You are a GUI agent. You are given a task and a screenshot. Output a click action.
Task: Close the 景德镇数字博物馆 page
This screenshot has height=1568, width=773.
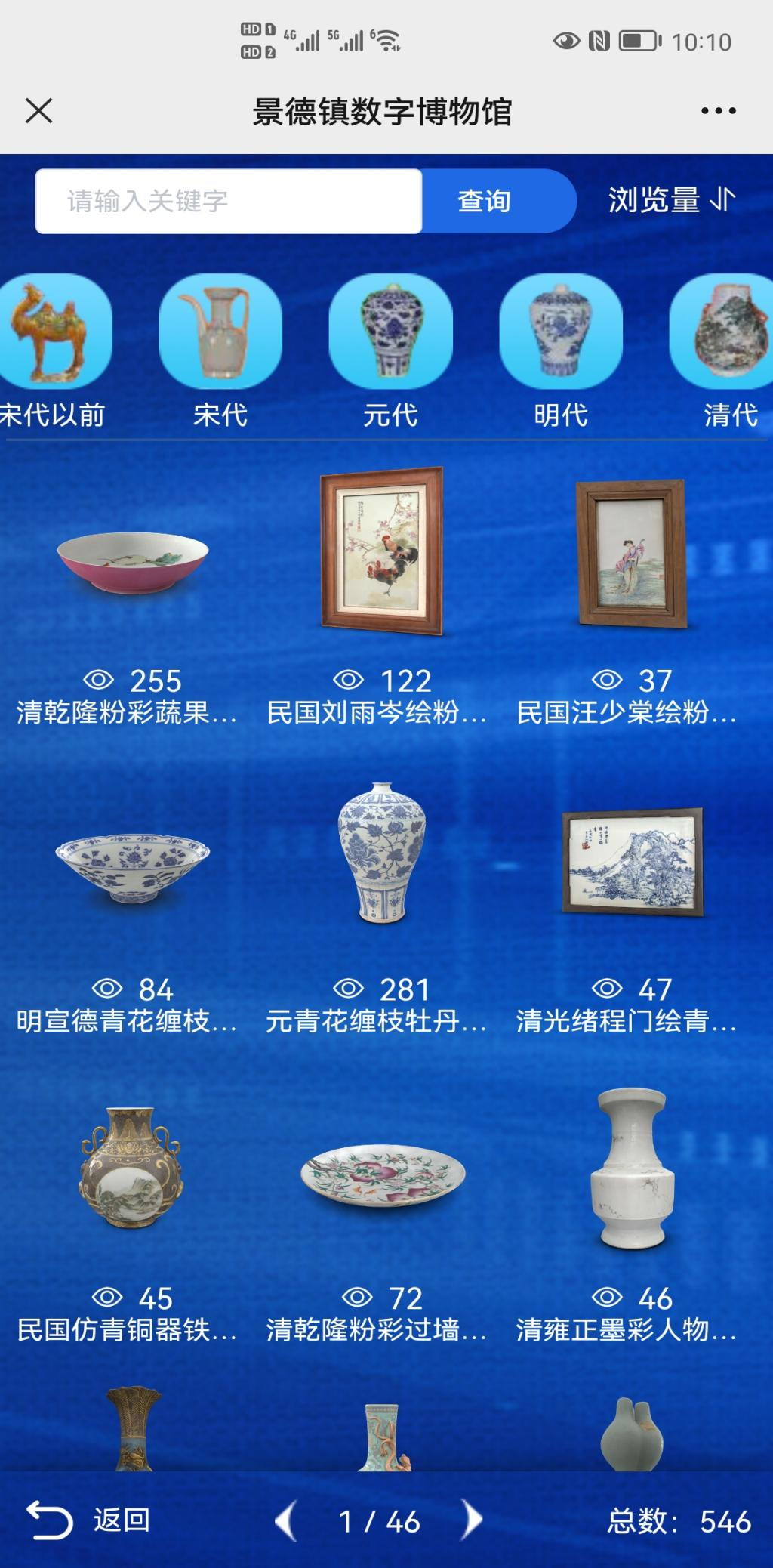(39, 111)
